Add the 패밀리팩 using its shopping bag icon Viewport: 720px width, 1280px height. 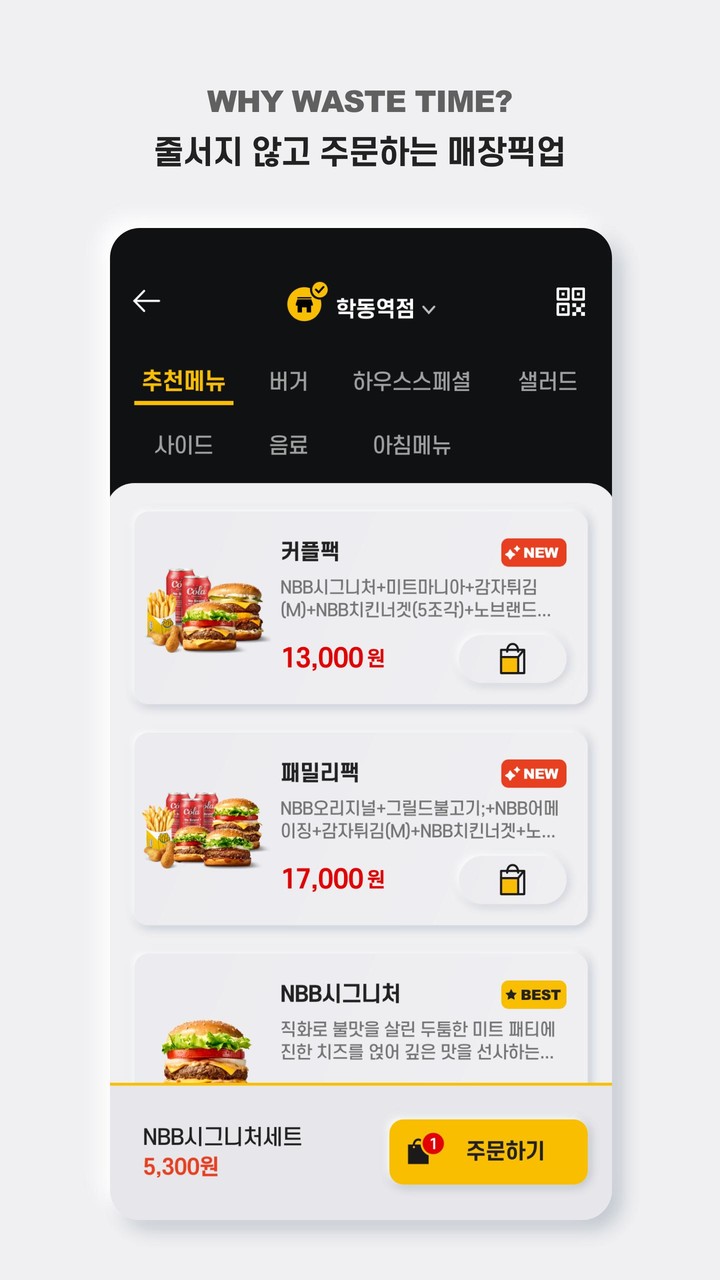(x=512, y=879)
